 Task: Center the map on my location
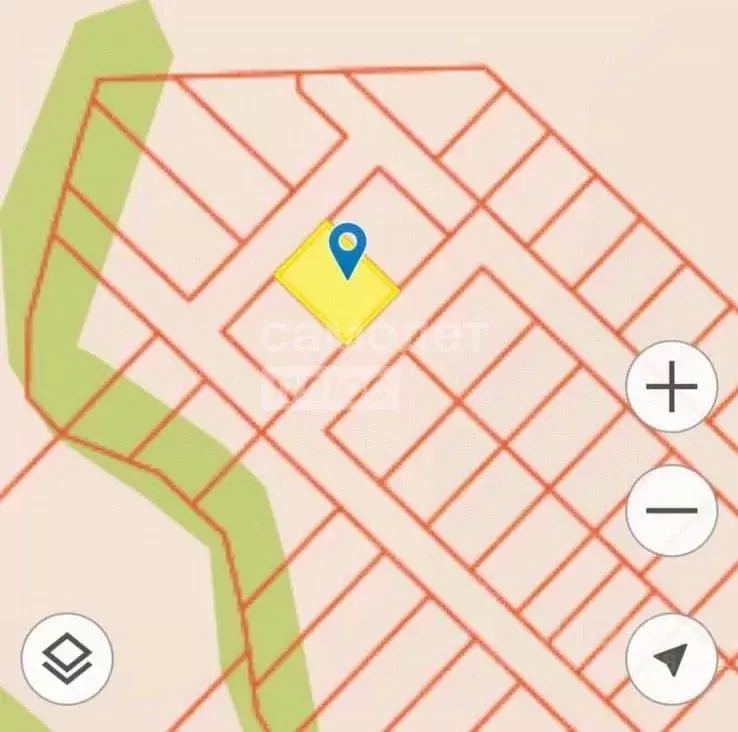point(671,659)
